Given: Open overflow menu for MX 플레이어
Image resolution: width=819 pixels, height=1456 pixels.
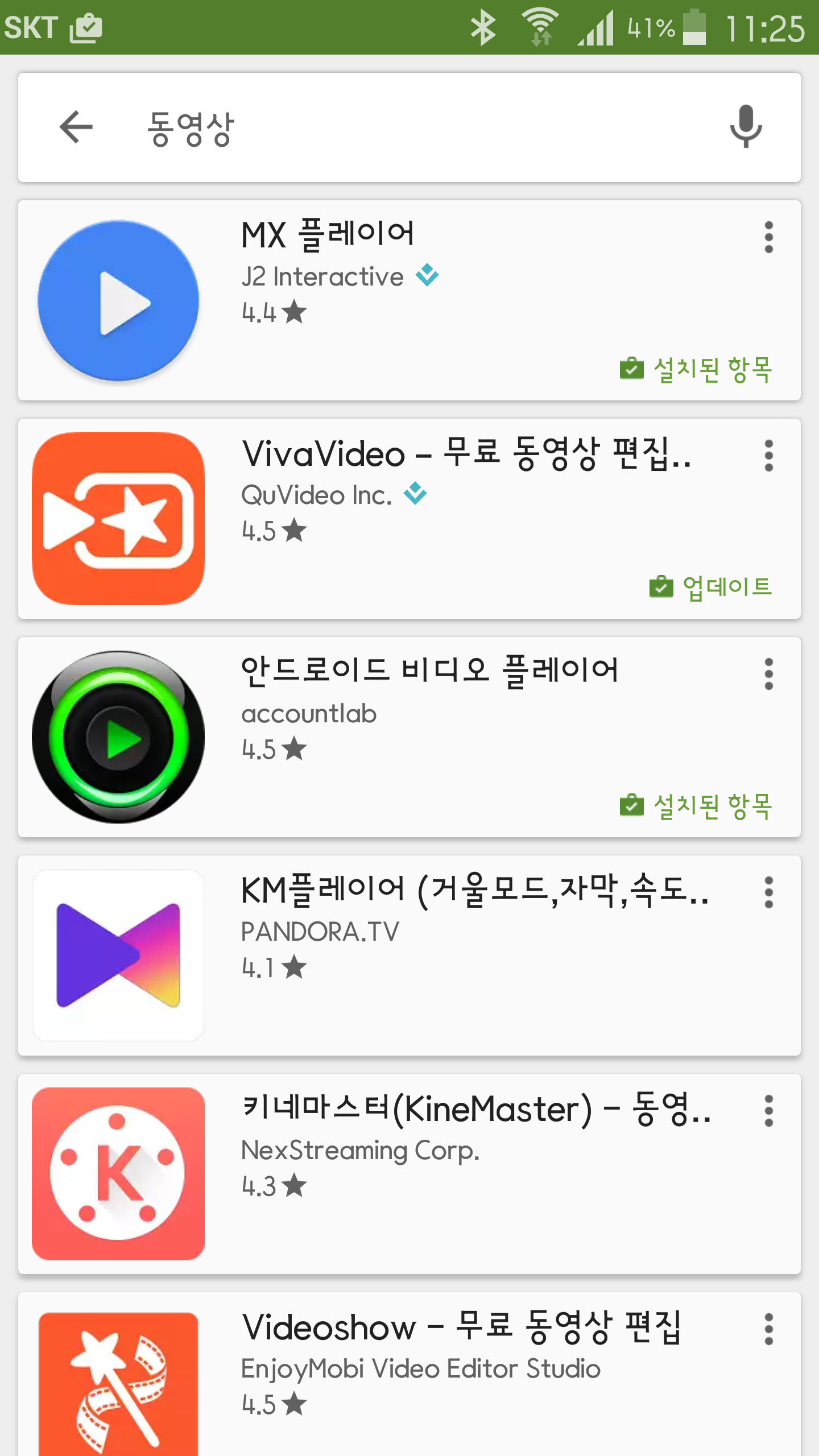Looking at the screenshot, I should point(768,237).
